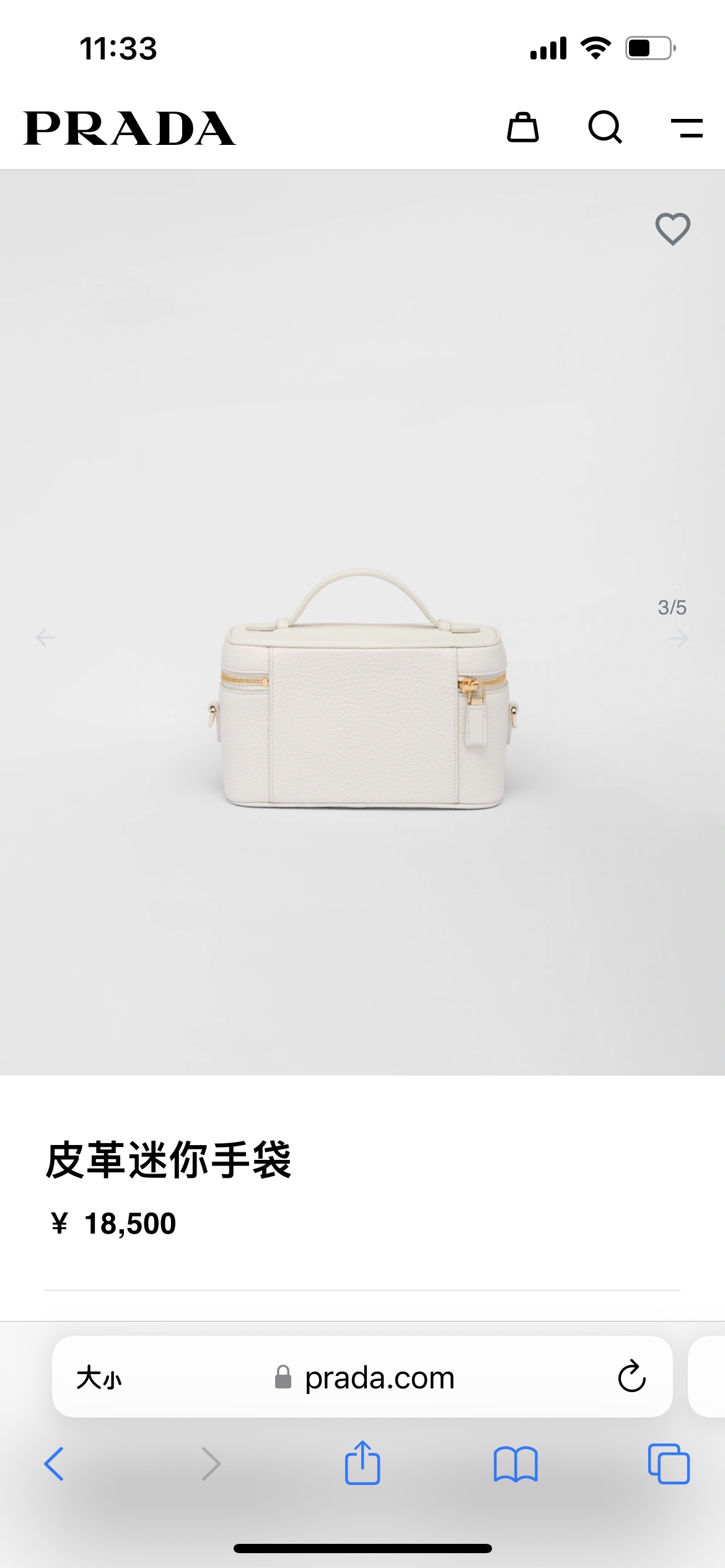
Task: Open search on Prada site
Action: pyautogui.click(x=605, y=128)
